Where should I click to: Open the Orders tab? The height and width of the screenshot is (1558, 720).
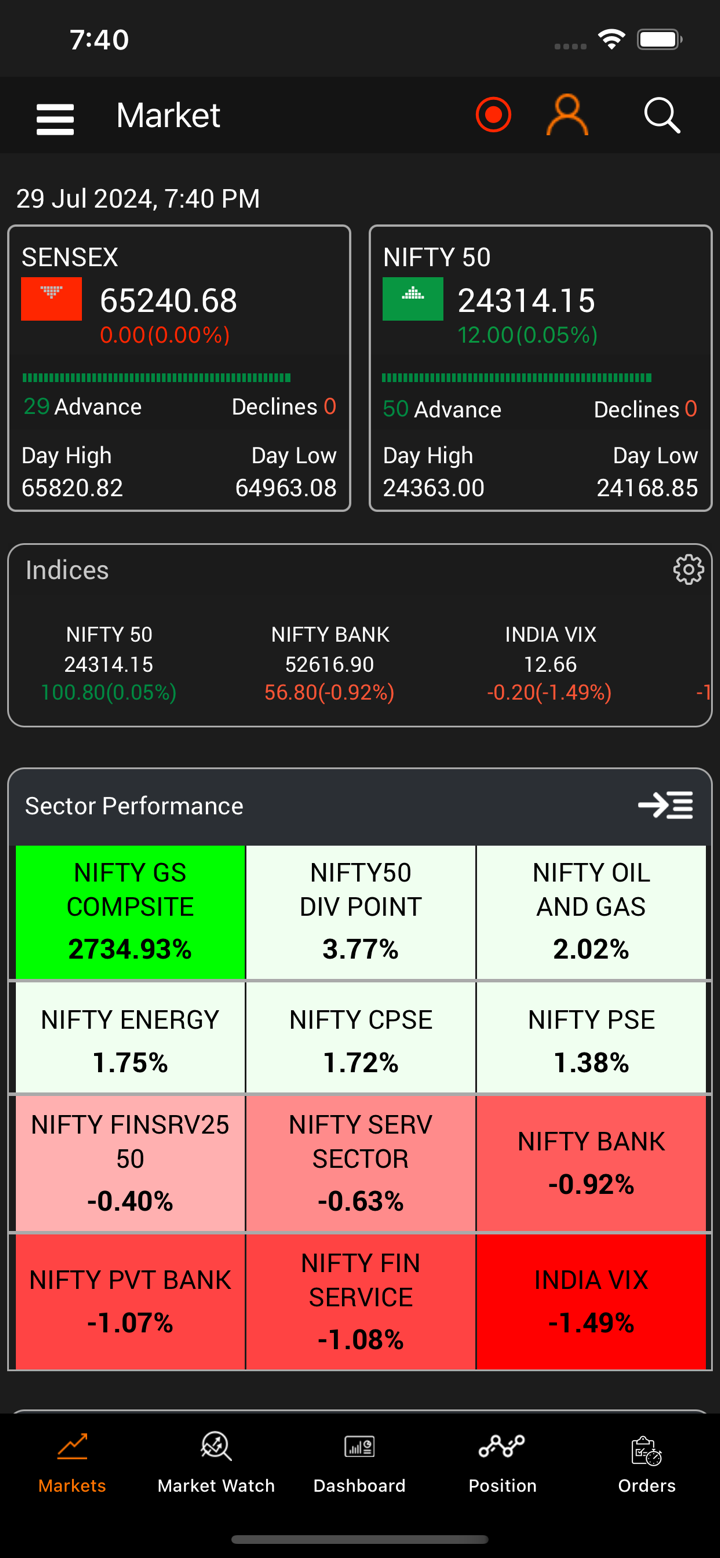(646, 1463)
